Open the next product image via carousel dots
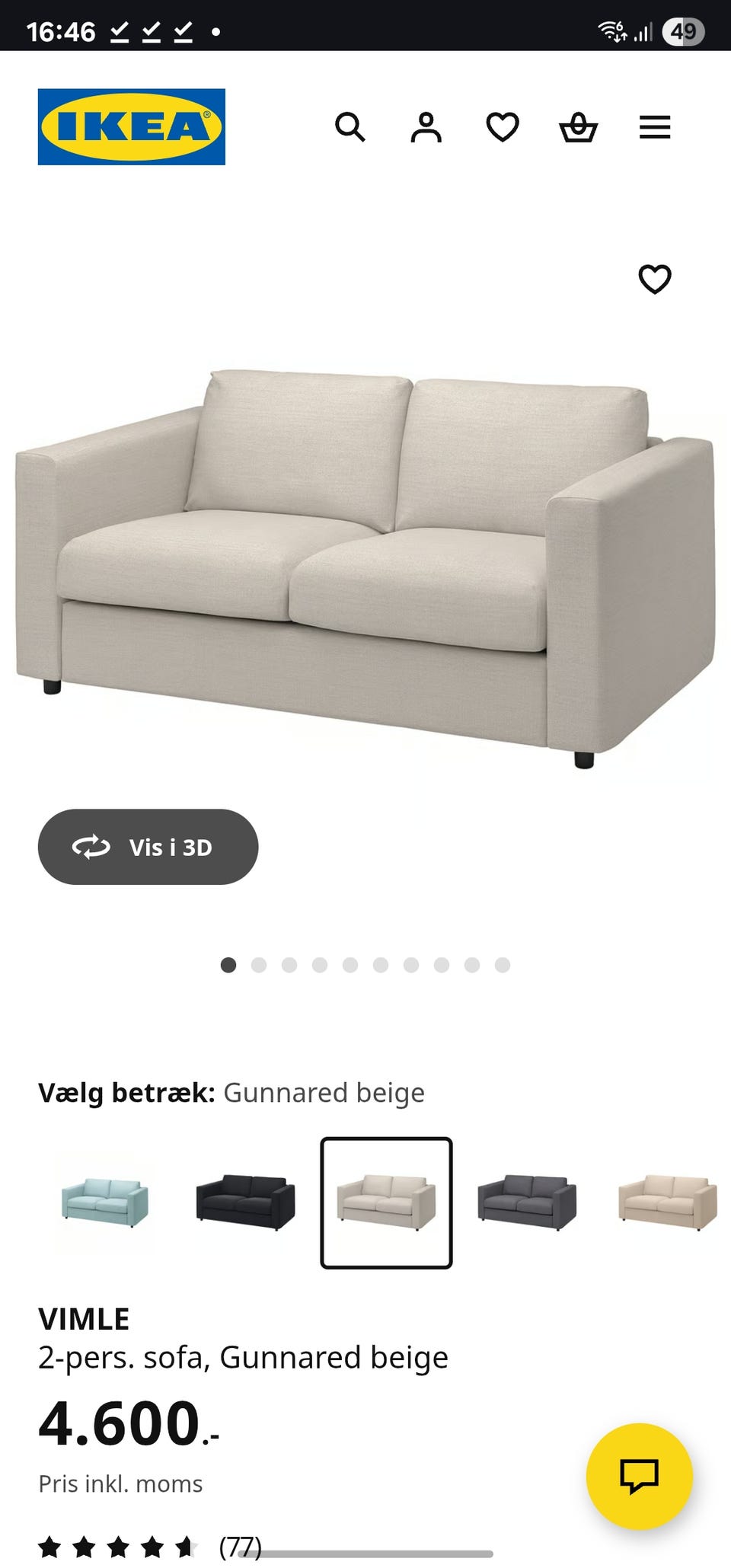The width and height of the screenshot is (731, 1568). [257, 964]
